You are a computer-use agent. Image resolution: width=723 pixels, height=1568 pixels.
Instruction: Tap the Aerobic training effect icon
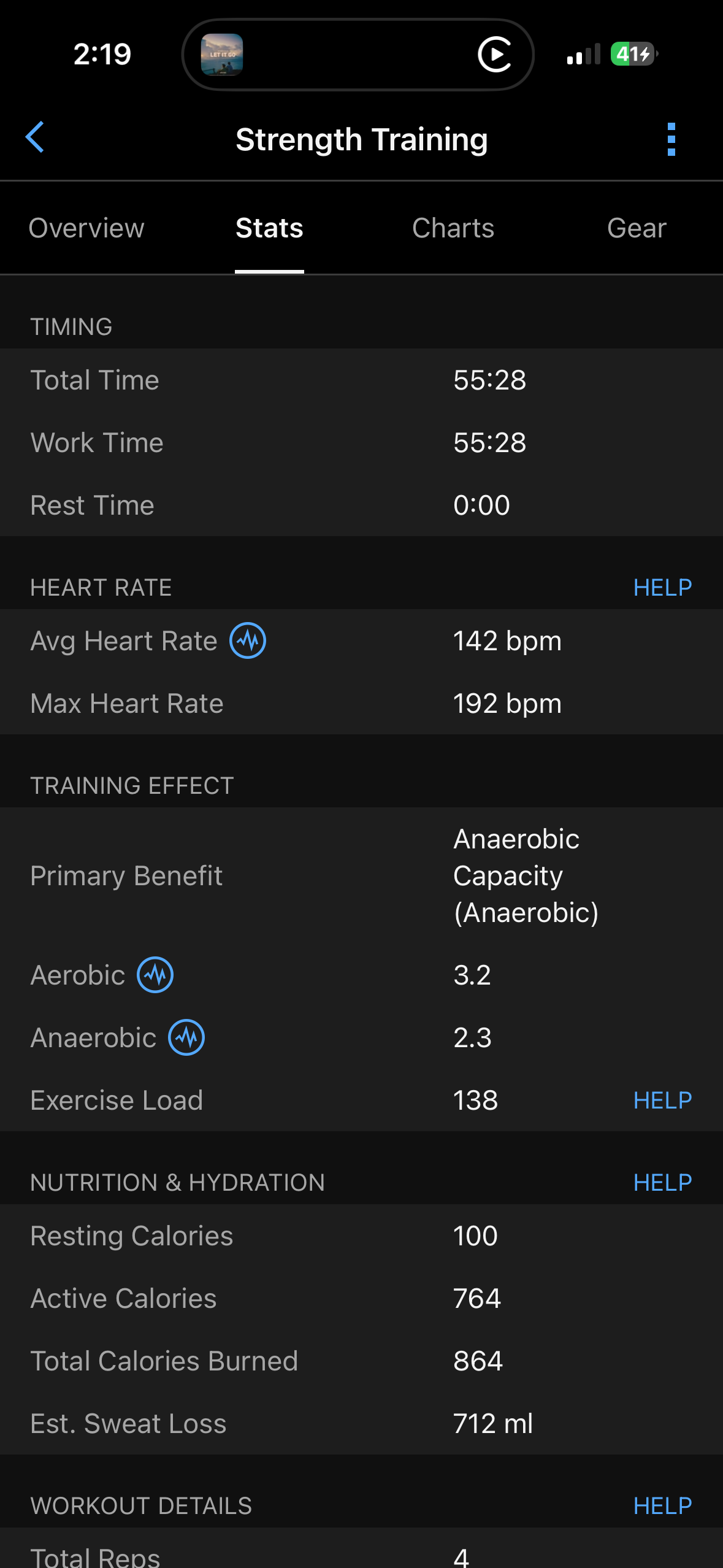pyautogui.click(x=155, y=975)
